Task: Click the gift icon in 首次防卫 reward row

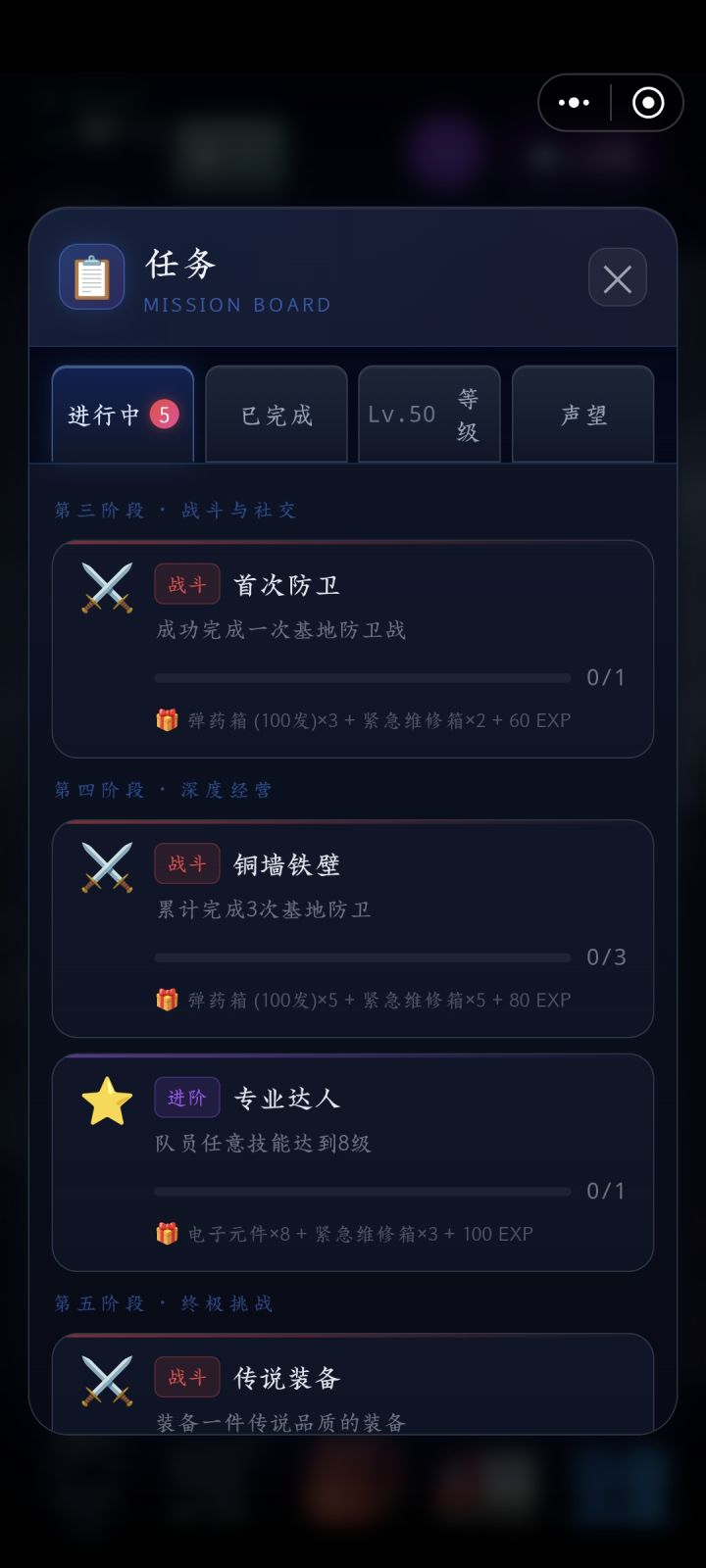Action: pos(167,719)
